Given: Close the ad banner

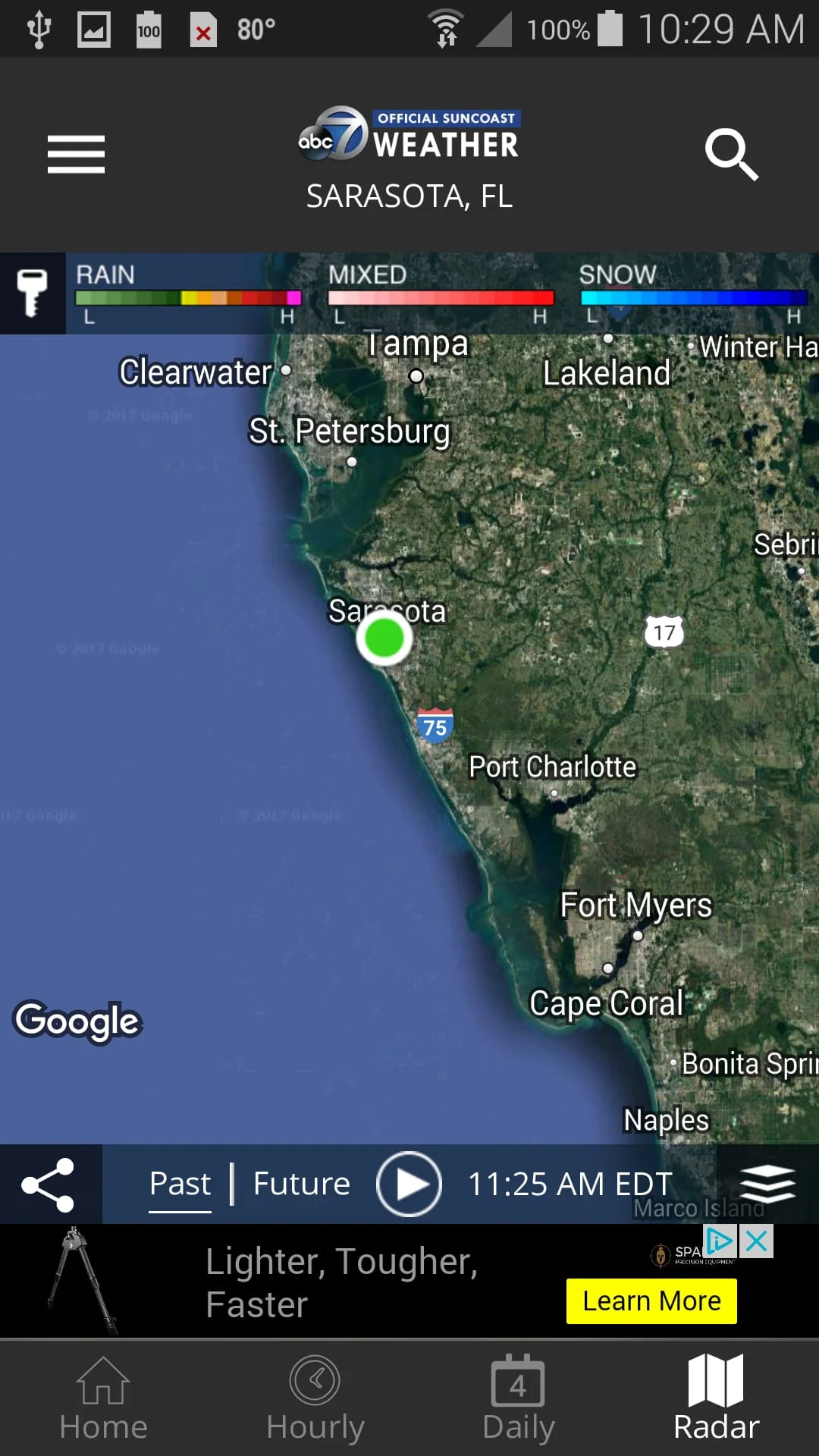Looking at the screenshot, I should [757, 1241].
